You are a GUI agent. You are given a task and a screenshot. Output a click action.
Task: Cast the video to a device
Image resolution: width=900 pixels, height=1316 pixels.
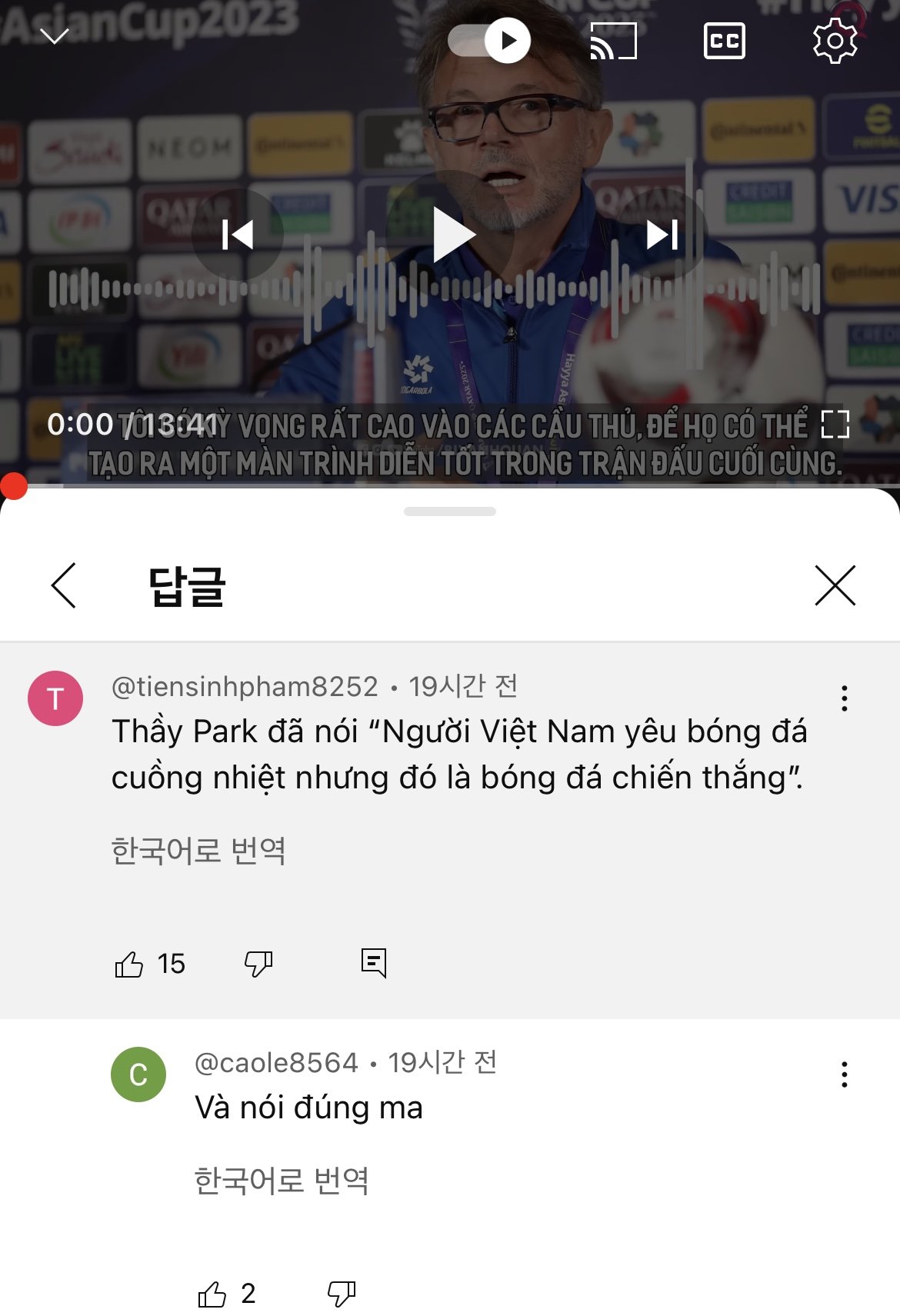[613, 41]
